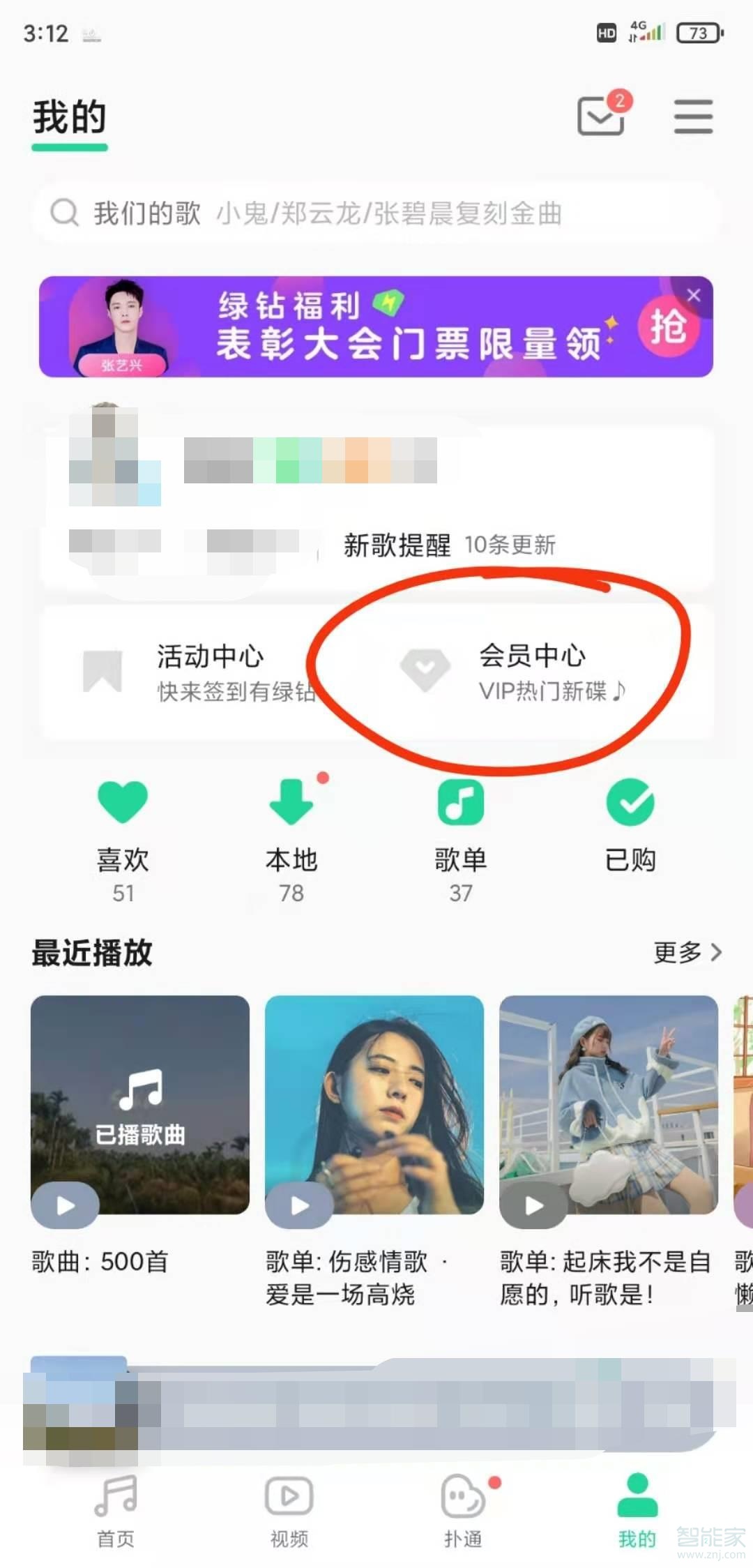This screenshot has width=753, height=1568.
Task: Open the hamburger menu at top right
Action: tap(692, 117)
